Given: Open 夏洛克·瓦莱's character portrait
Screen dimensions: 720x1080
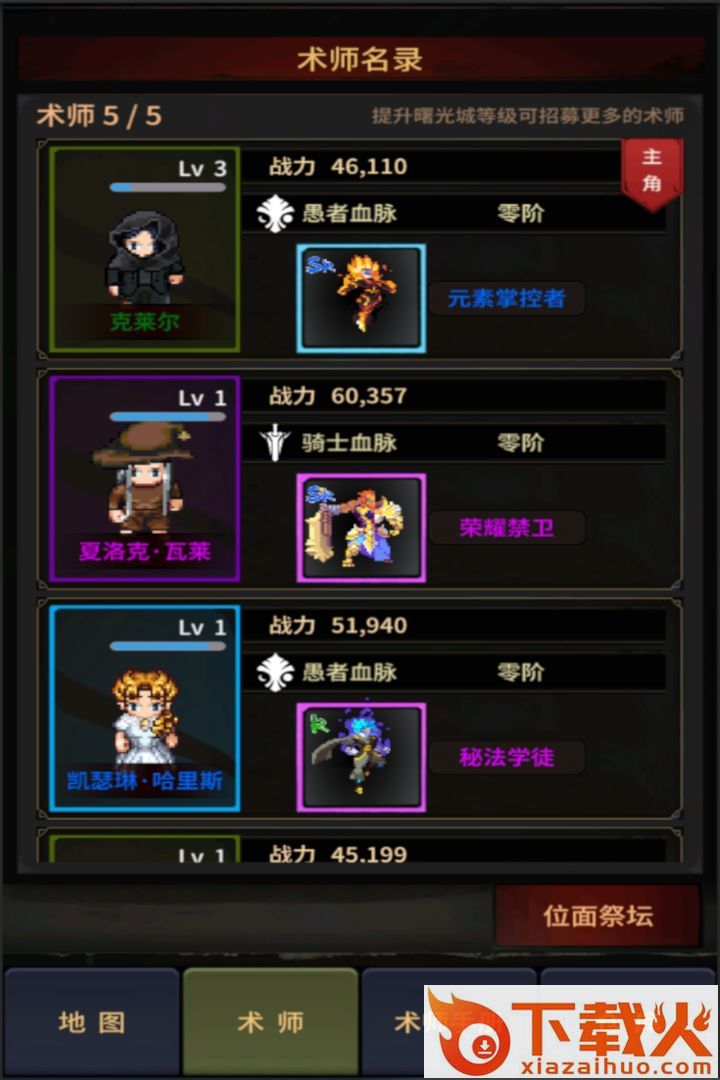Looking at the screenshot, I should (144, 479).
